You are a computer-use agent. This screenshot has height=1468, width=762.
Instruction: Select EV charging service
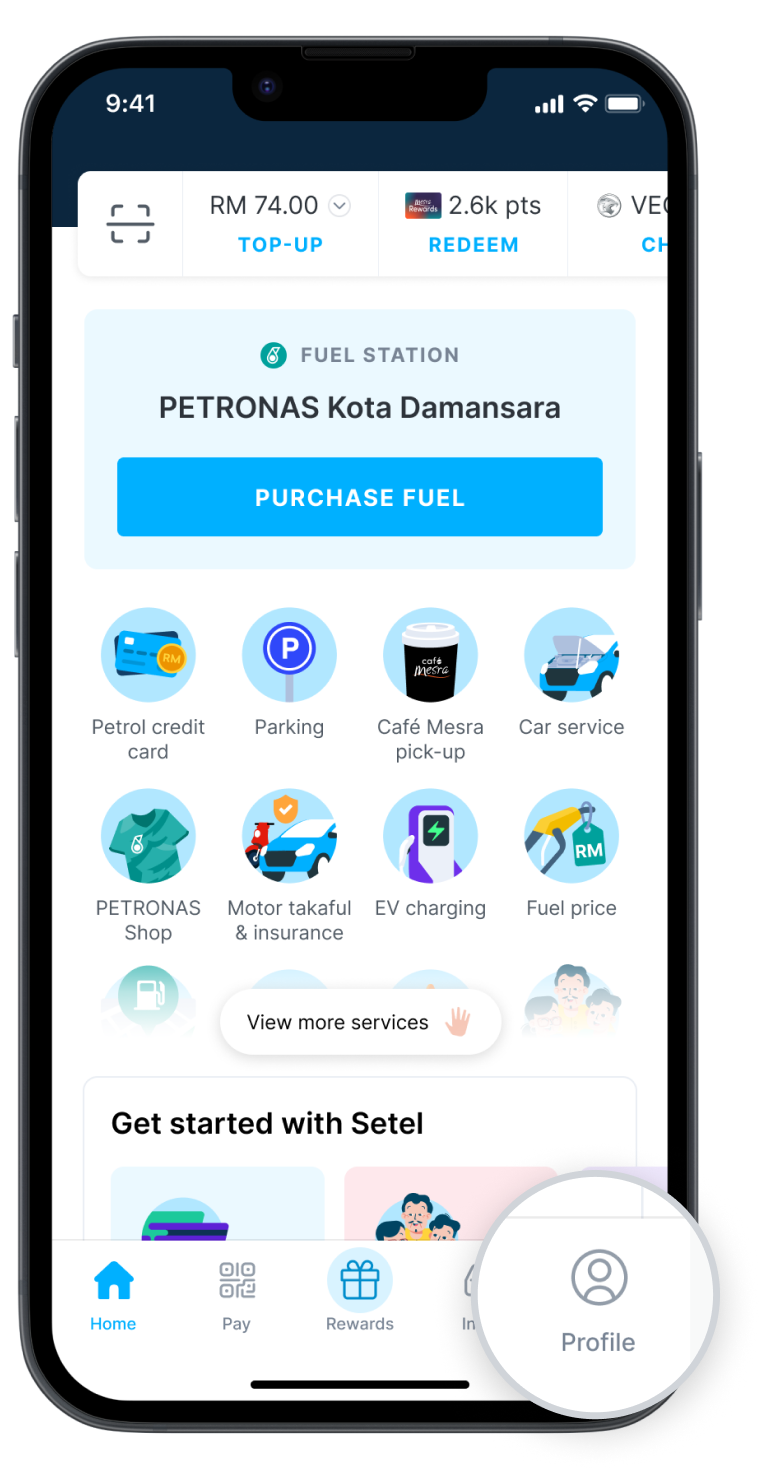pos(430,854)
